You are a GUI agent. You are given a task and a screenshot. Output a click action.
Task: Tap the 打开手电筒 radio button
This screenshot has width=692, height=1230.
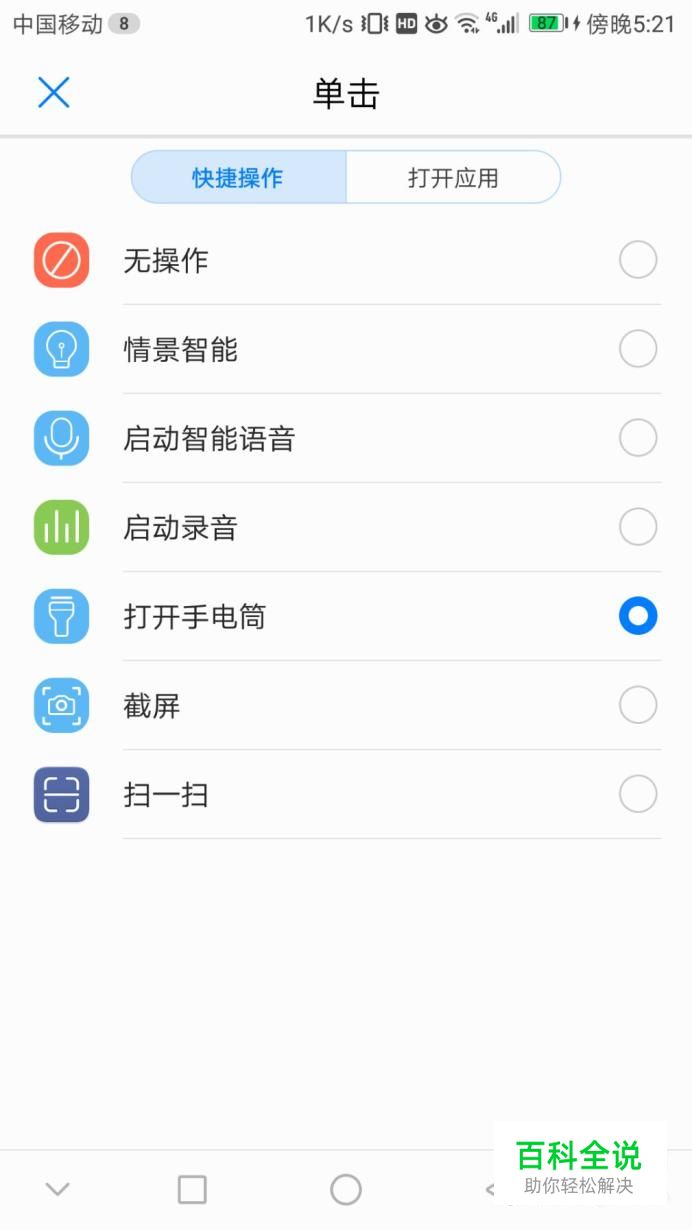pos(638,616)
